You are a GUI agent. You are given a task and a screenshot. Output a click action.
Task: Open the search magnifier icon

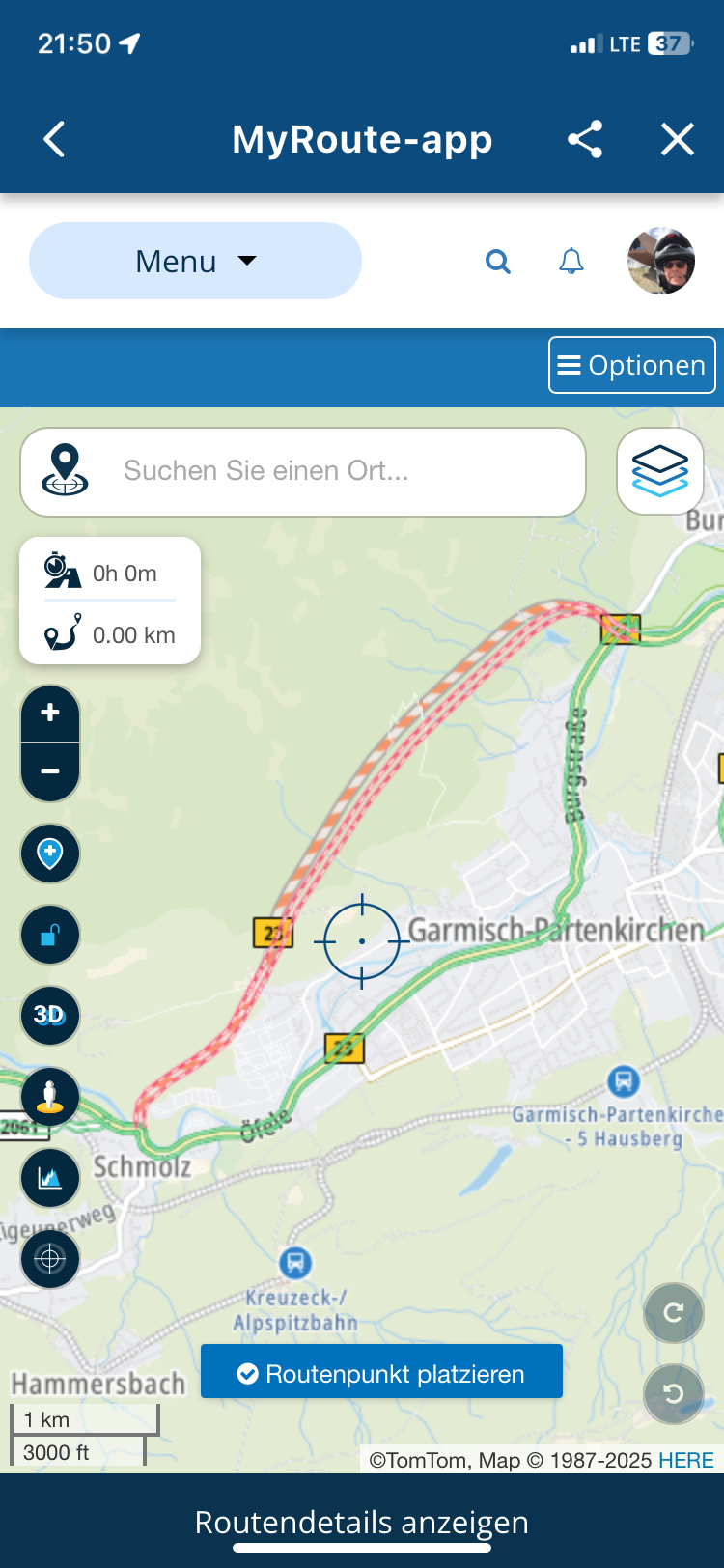(497, 261)
